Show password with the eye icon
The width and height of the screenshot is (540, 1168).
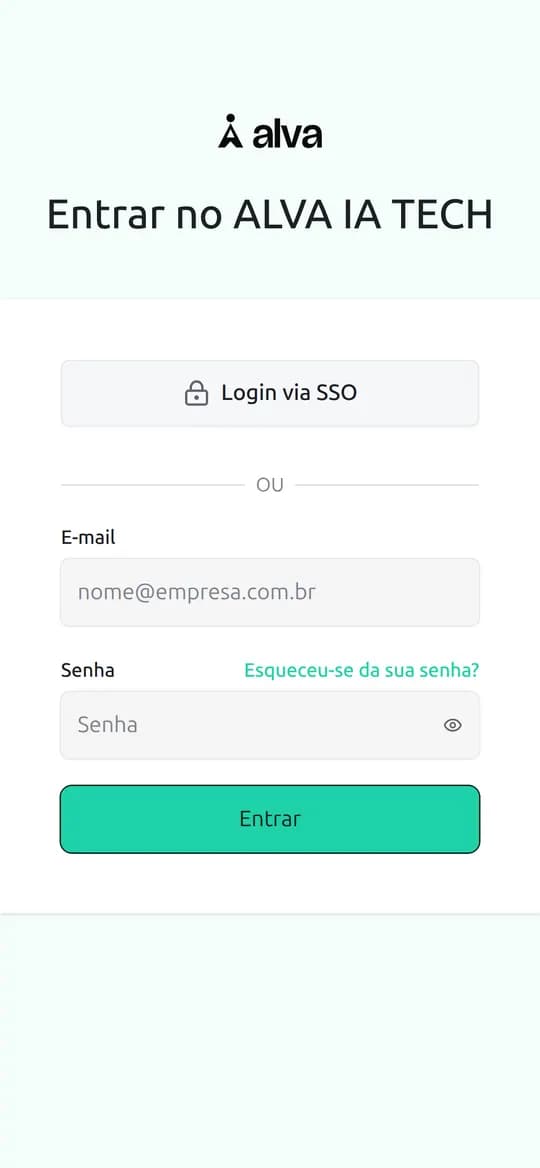click(x=453, y=725)
